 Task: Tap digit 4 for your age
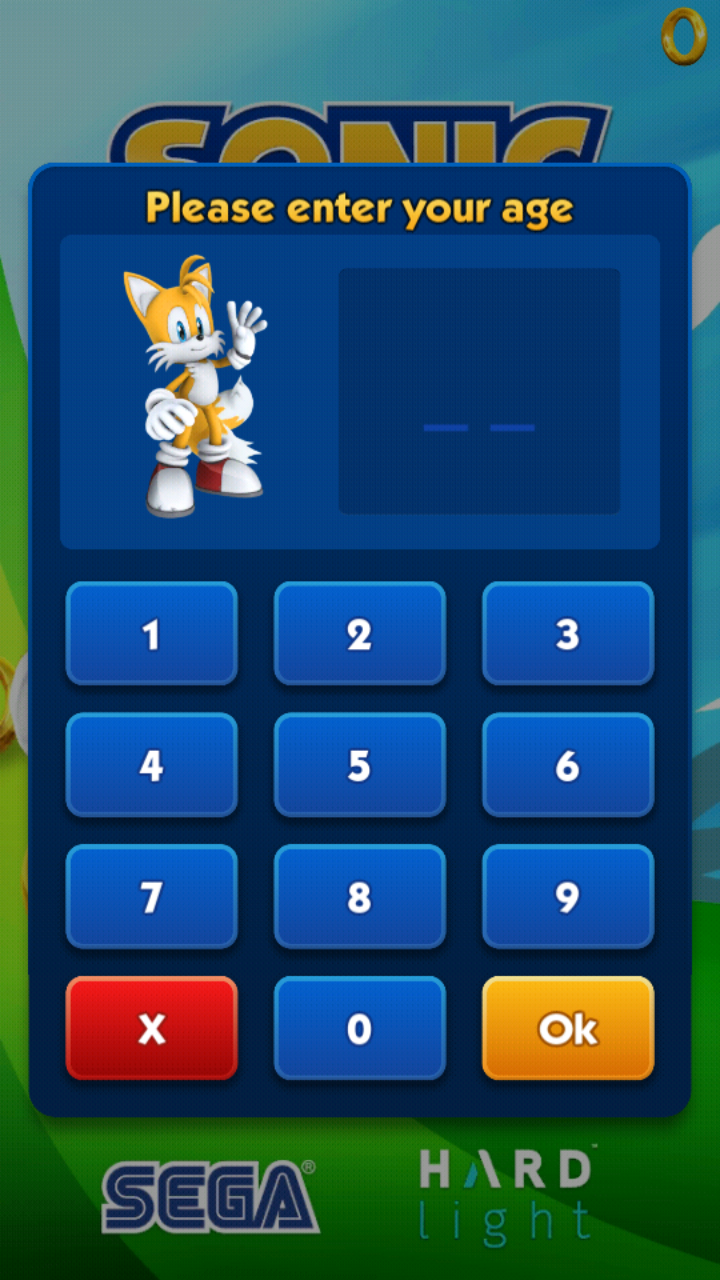click(x=151, y=766)
